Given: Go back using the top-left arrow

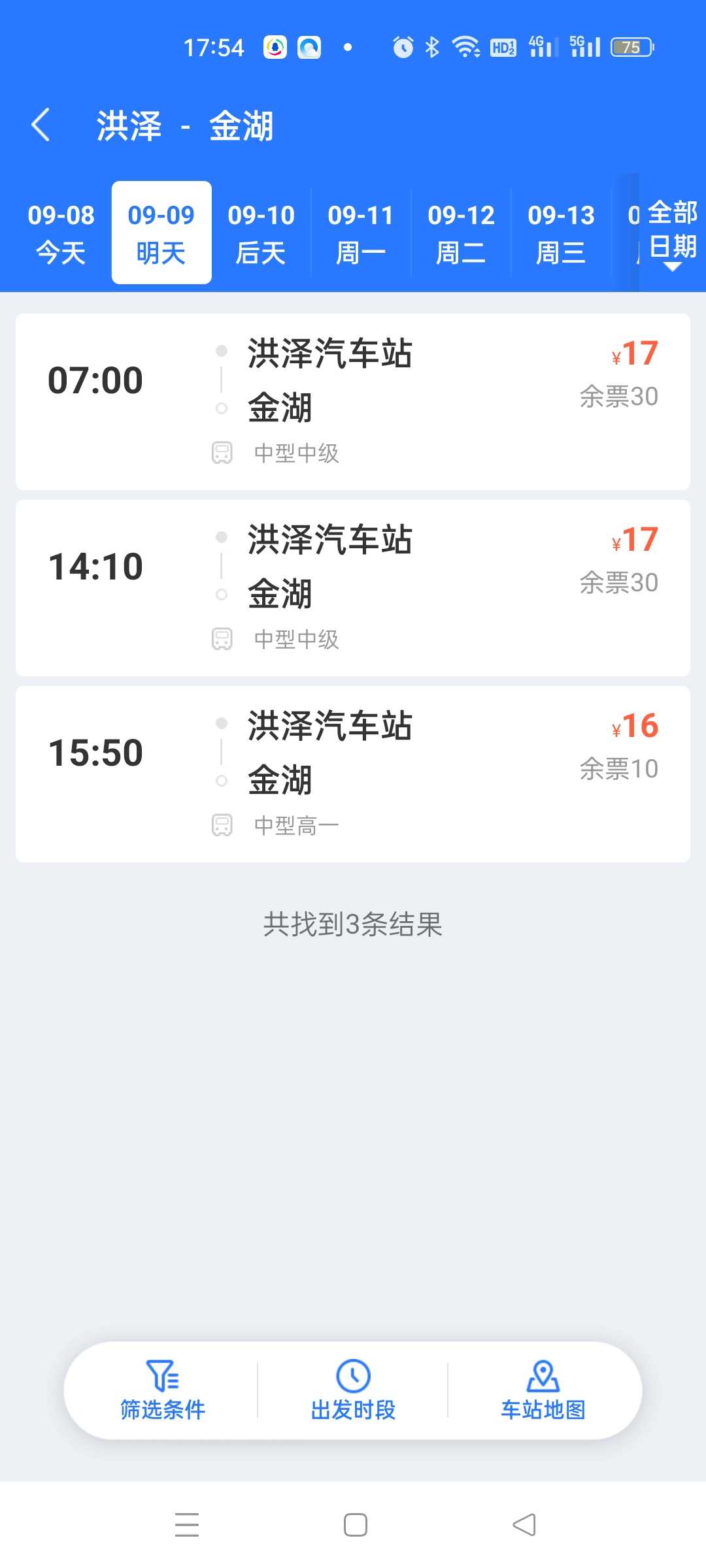Looking at the screenshot, I should (x=41, y=125).
